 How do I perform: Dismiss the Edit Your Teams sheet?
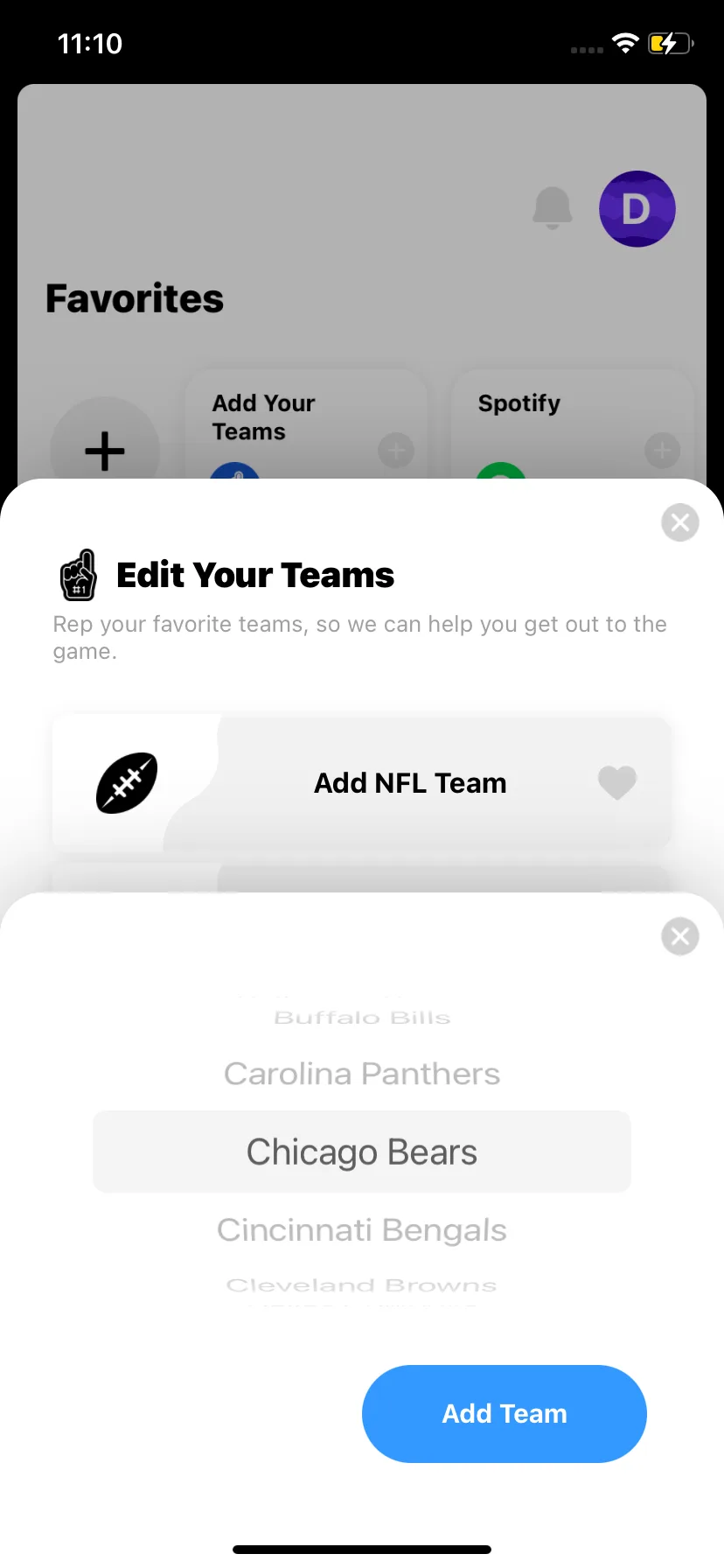click(679, 523)
